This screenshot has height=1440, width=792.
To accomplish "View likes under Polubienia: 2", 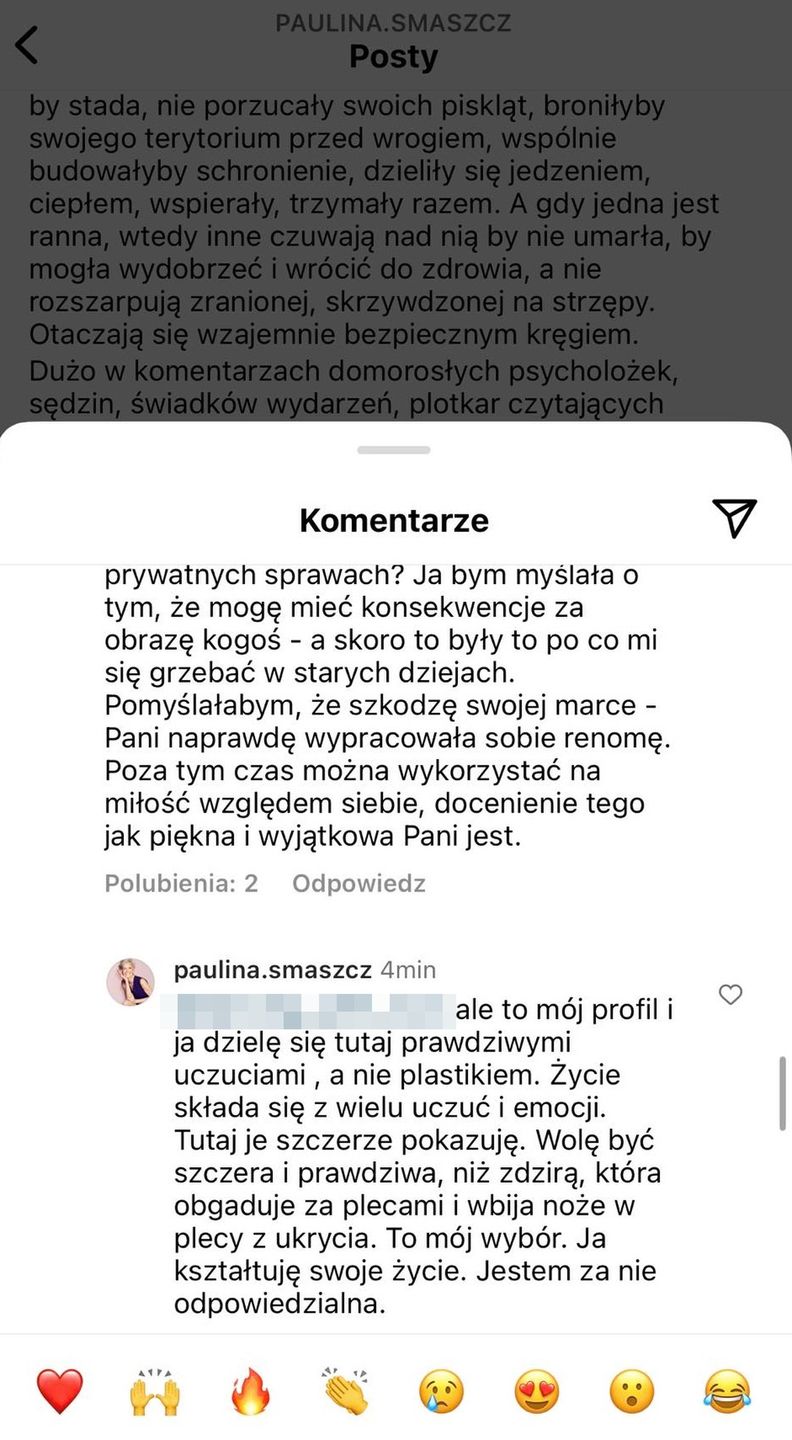I will (181, 883).
